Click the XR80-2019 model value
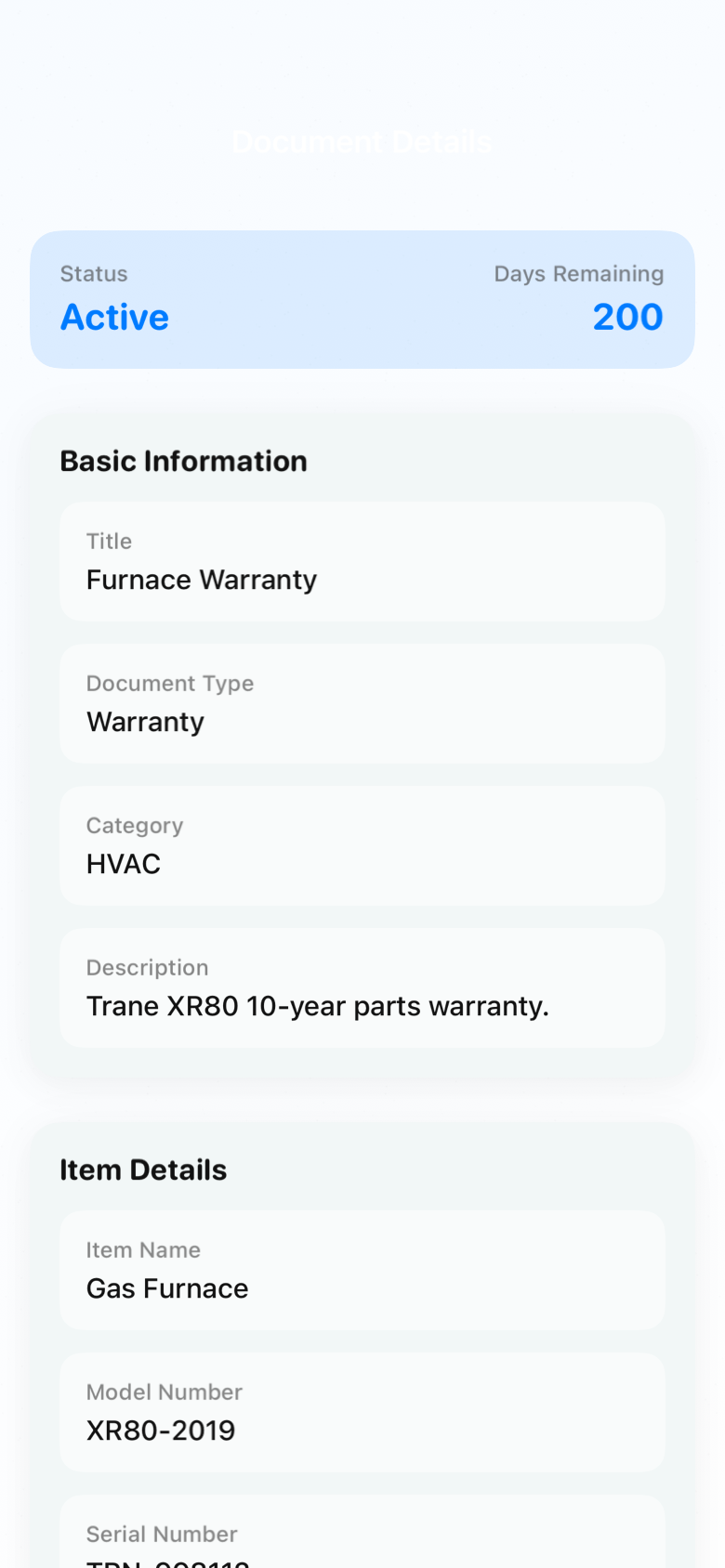 coord(160,1431)
